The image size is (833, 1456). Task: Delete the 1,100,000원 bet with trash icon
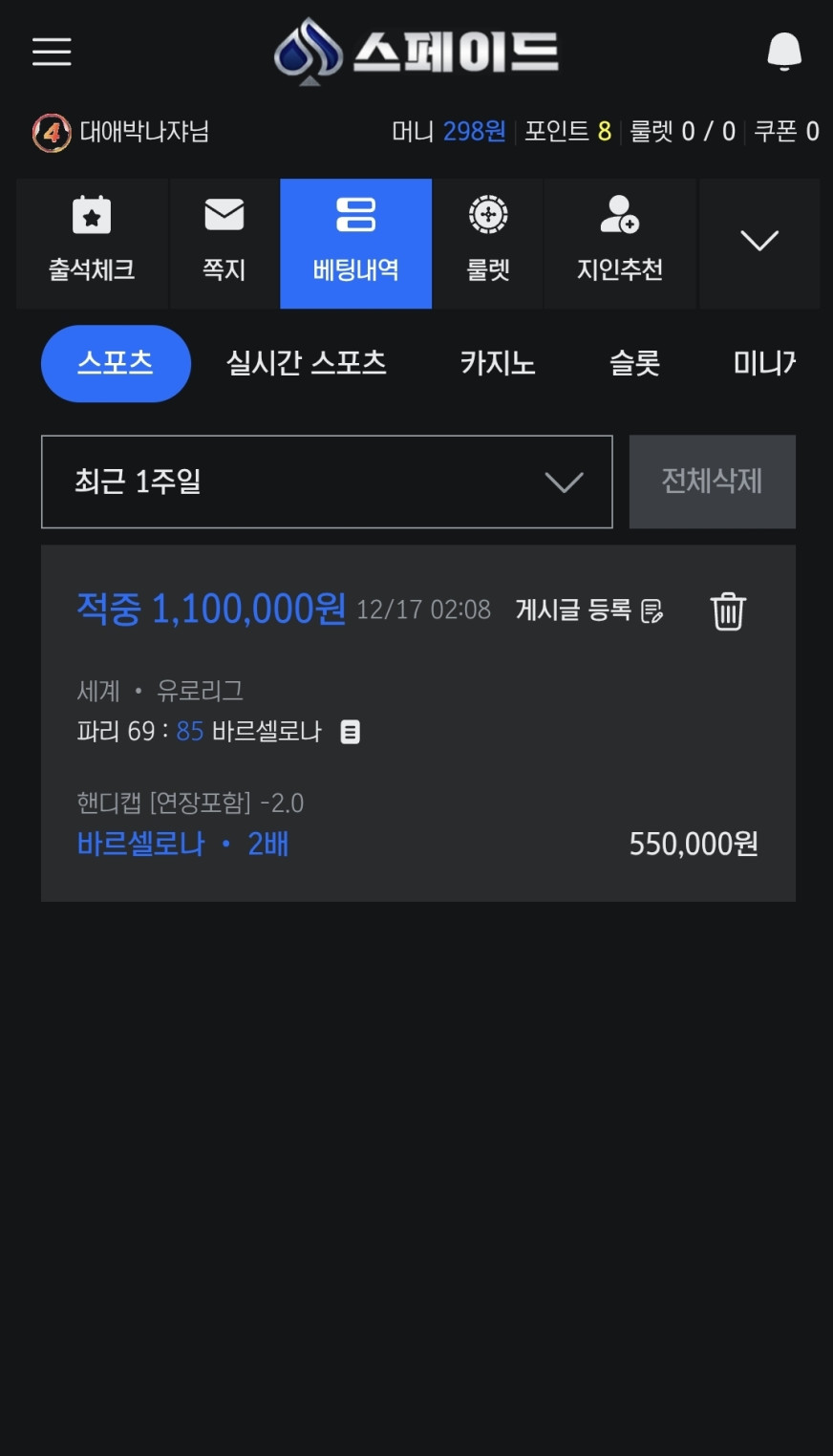tap(728, 611)
